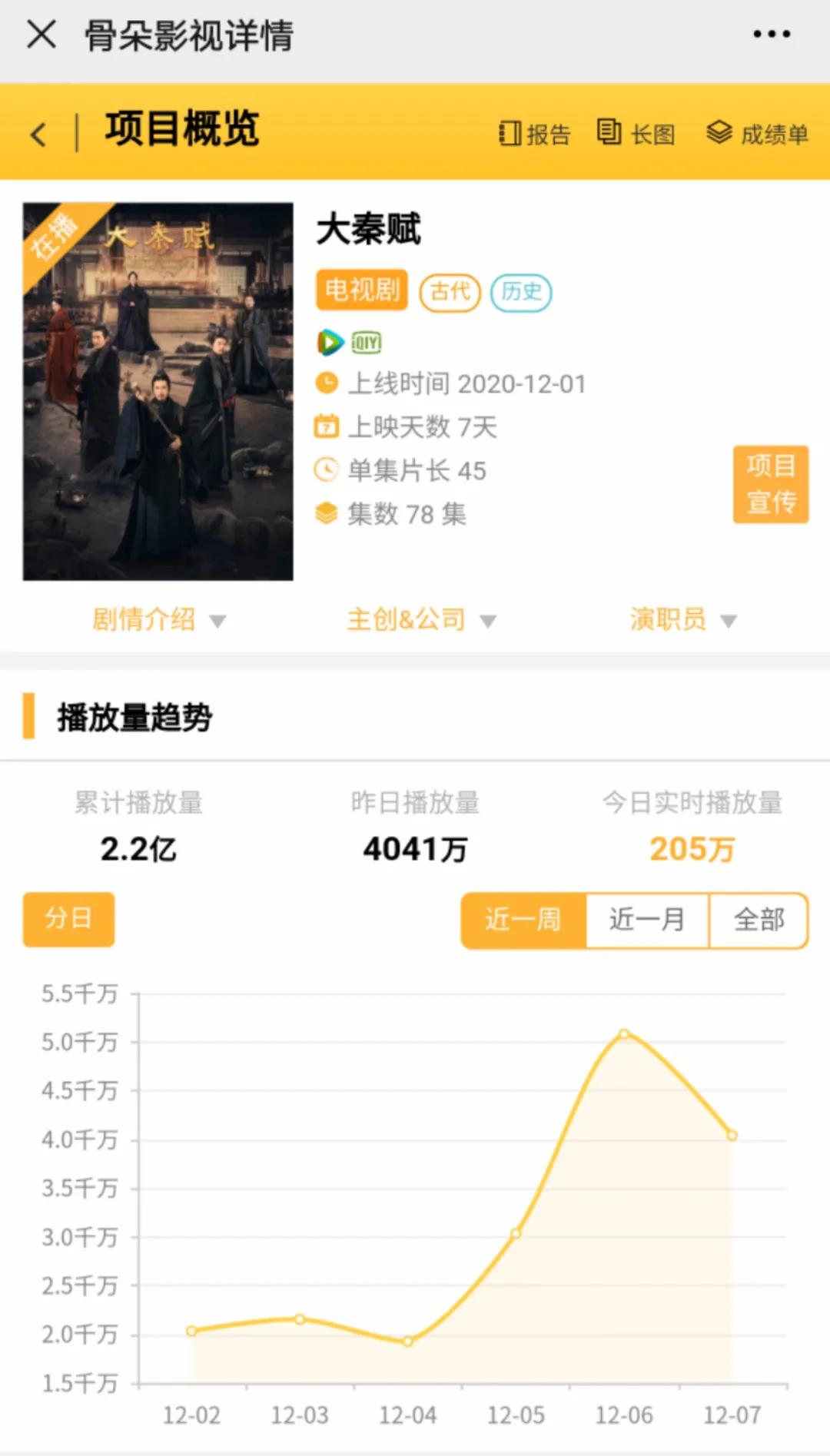This screenshot has width=830, height=1456.
Task: Generate the 长图 long image
Action: [636, 134]
